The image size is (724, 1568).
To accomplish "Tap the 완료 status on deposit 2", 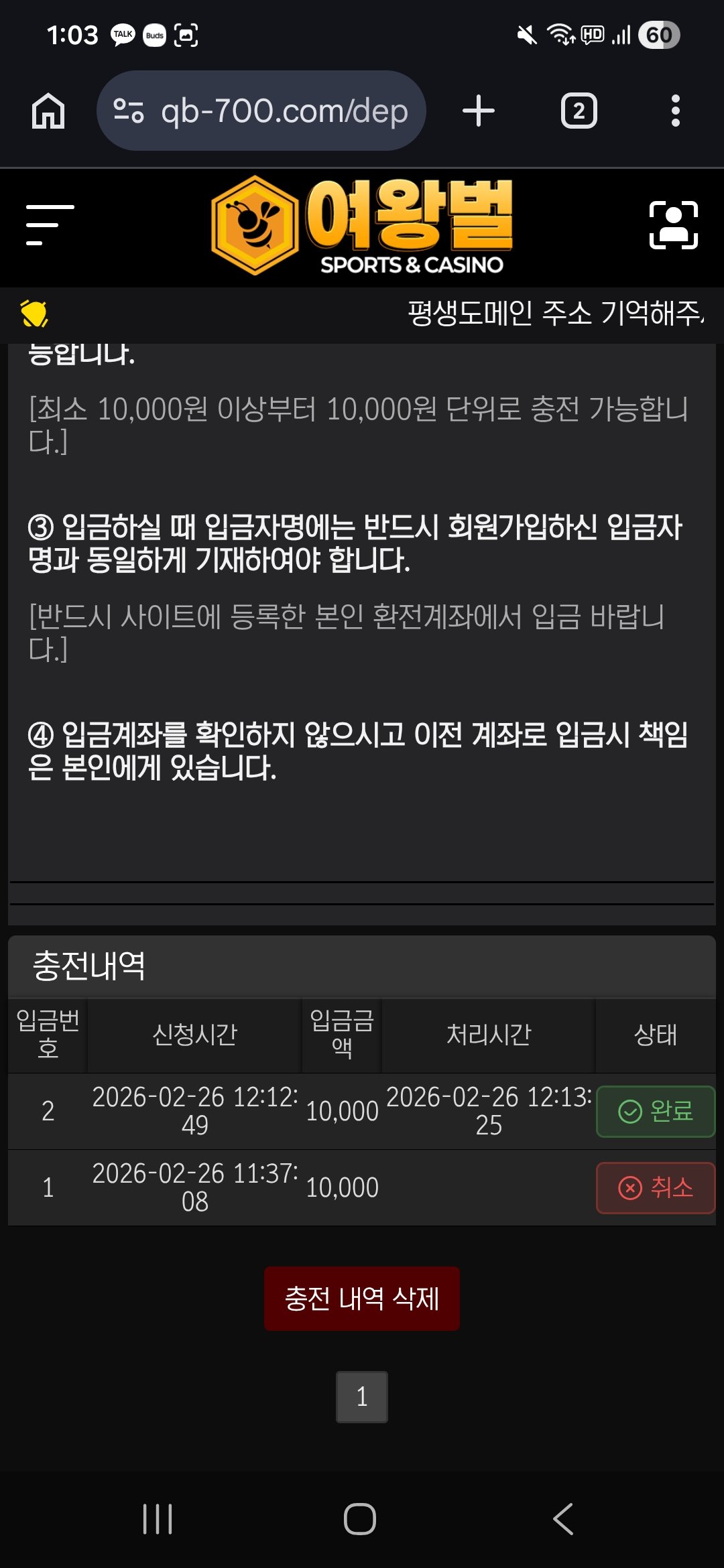I will tap(655, 1111).
